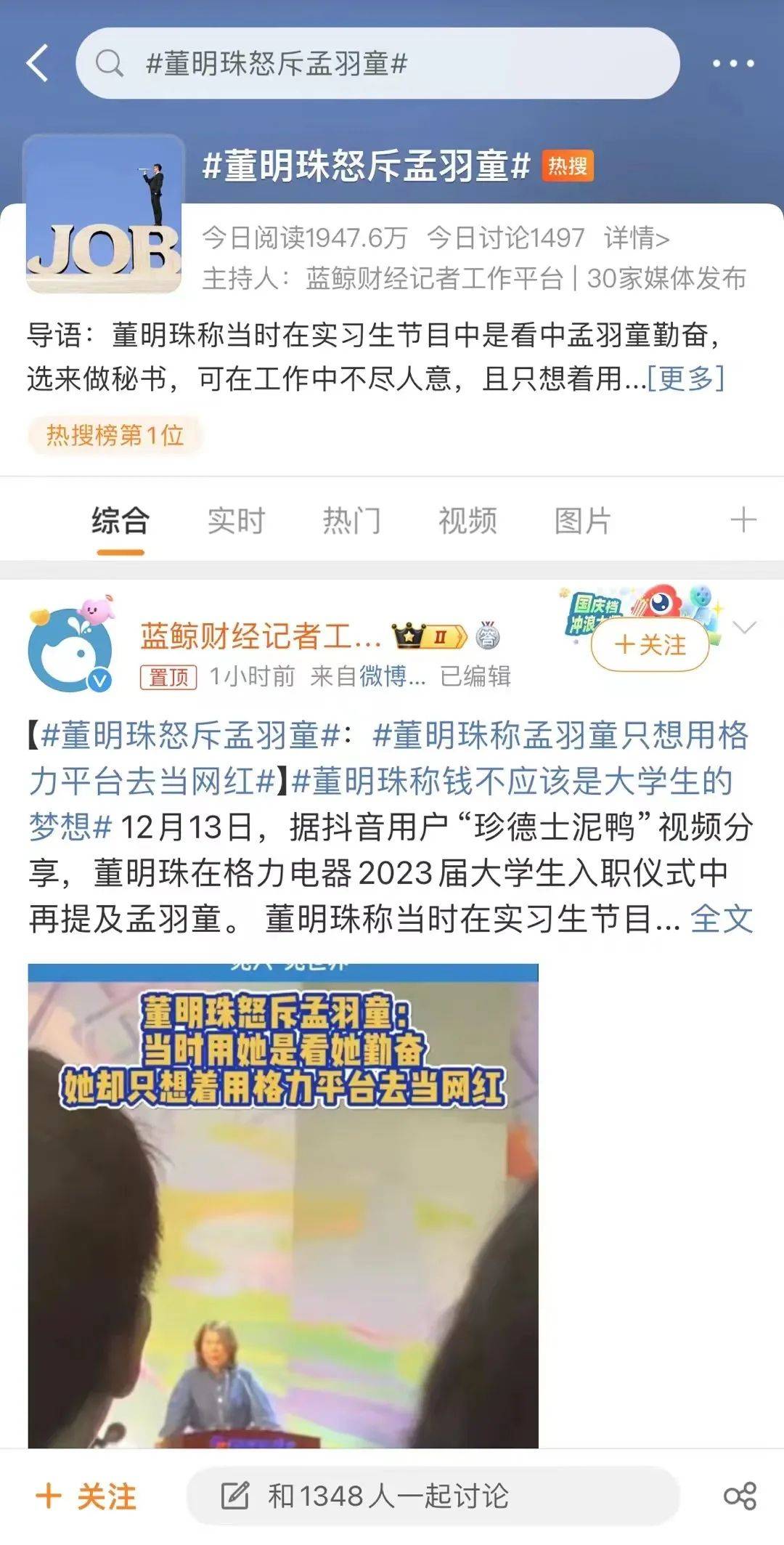Switch to the 实时 tab
The width and height of the screenshot is (784, 1545).
pyautogui.click(x=236, y=521)
